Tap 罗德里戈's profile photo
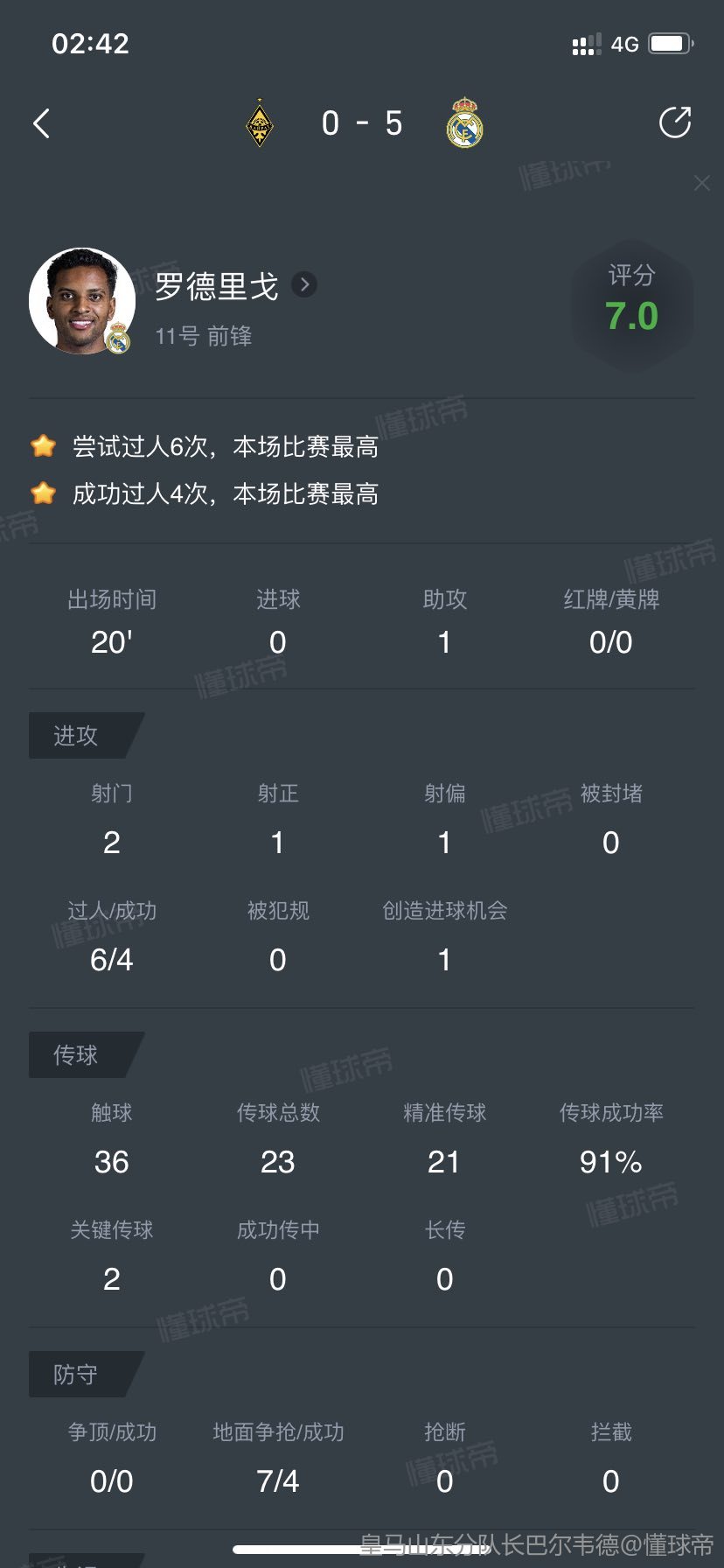Viewport: 724px width, 1568px height. [82, 301]
